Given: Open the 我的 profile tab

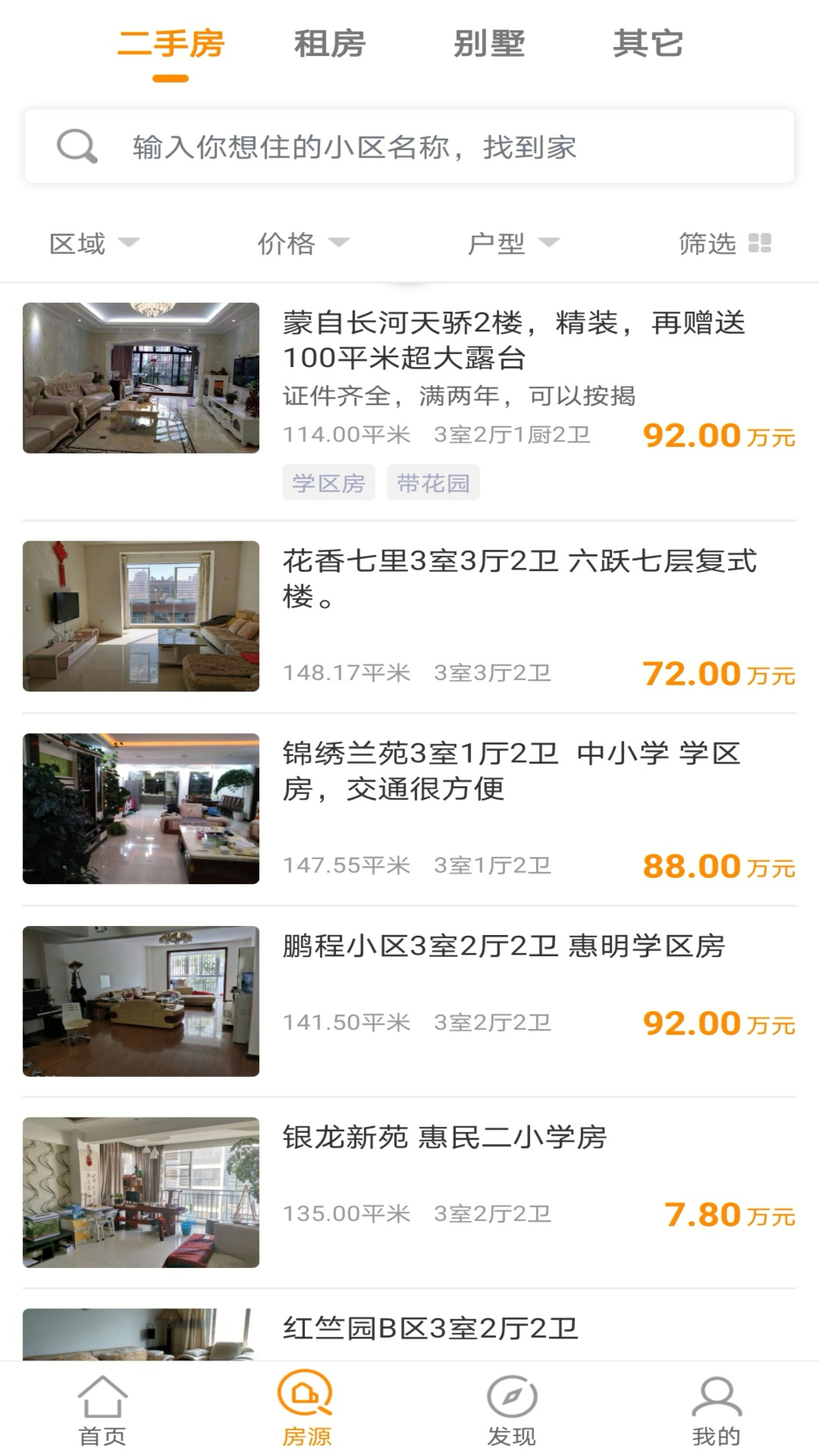Looking at the screenshot, I should (716, 1410).
